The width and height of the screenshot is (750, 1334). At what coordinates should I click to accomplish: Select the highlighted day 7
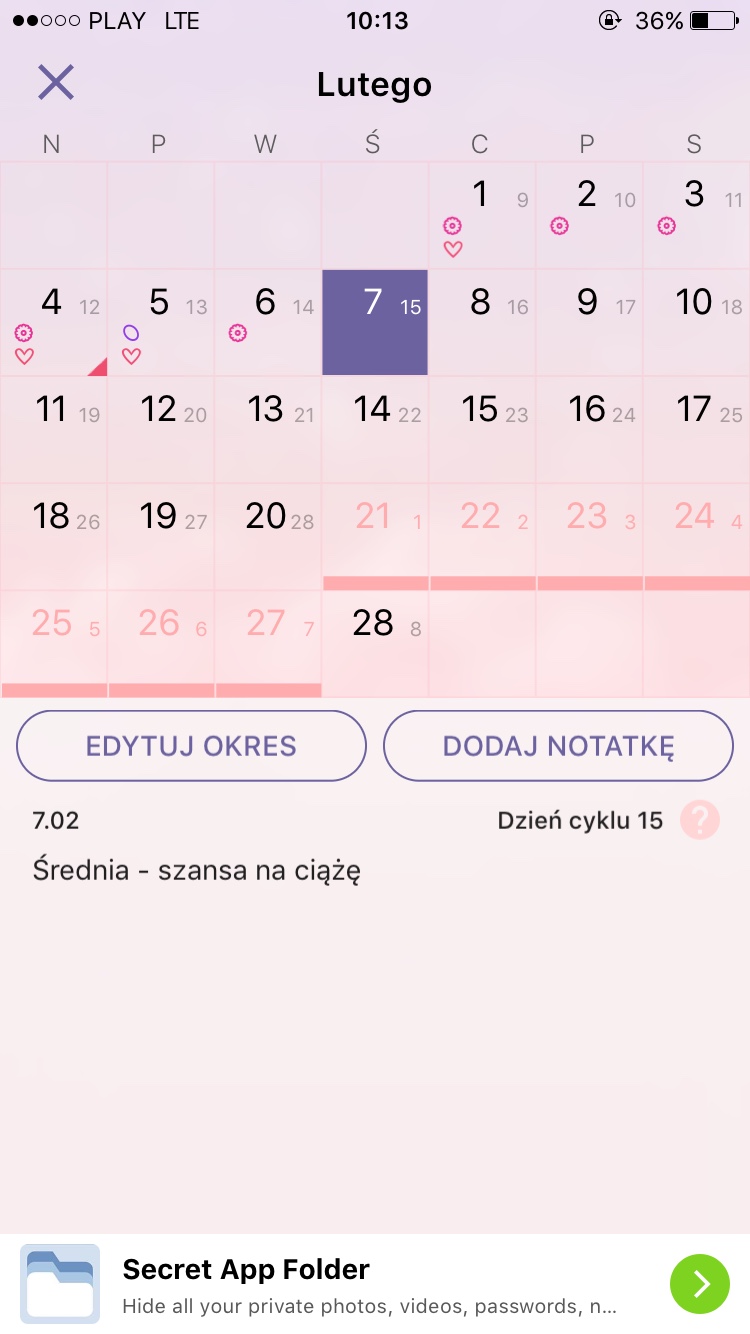point(374,322)
